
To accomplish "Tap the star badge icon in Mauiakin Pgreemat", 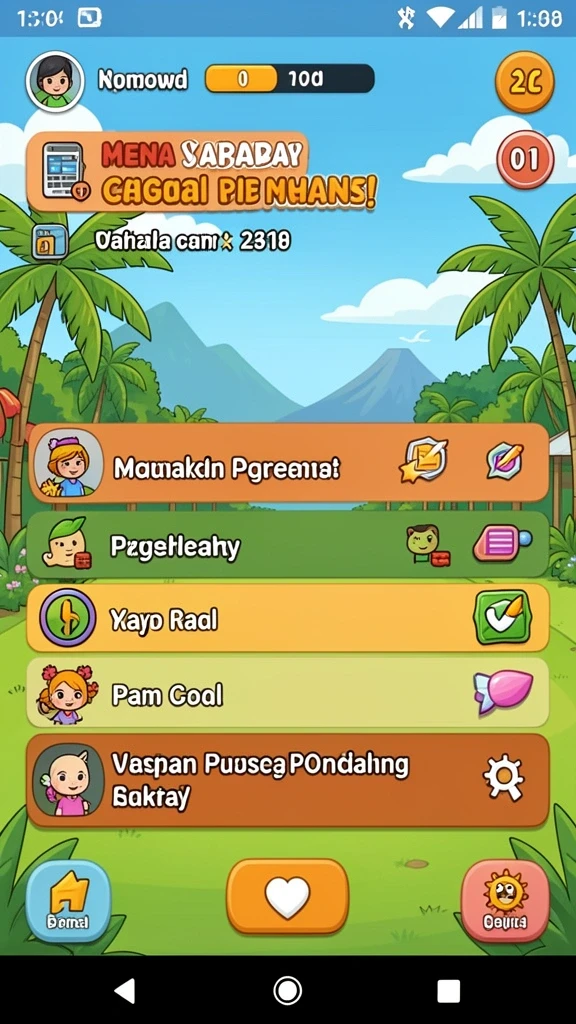I will [x=423, y=460].
